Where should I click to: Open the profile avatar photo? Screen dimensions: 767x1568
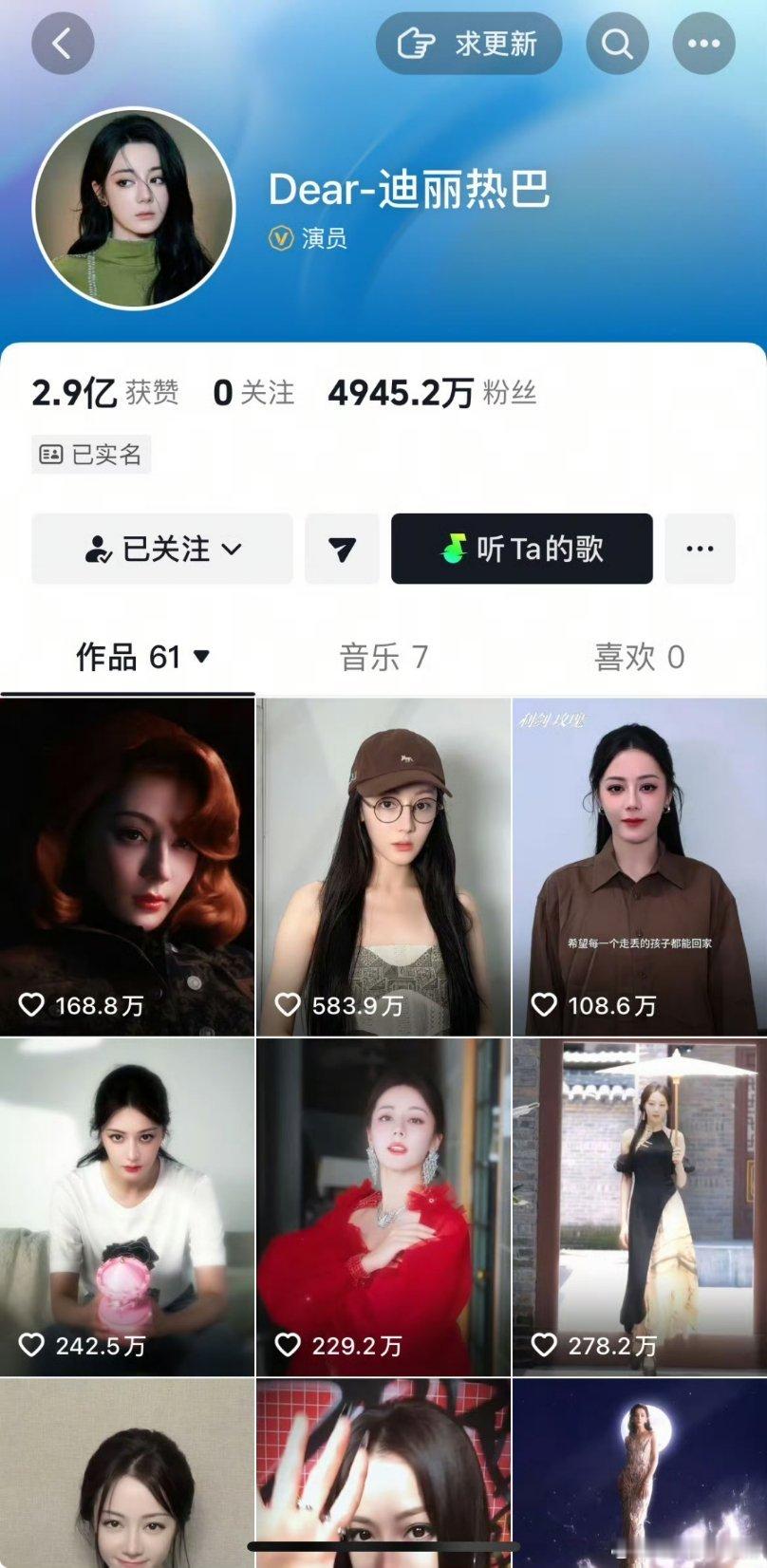tap(134, 208)
